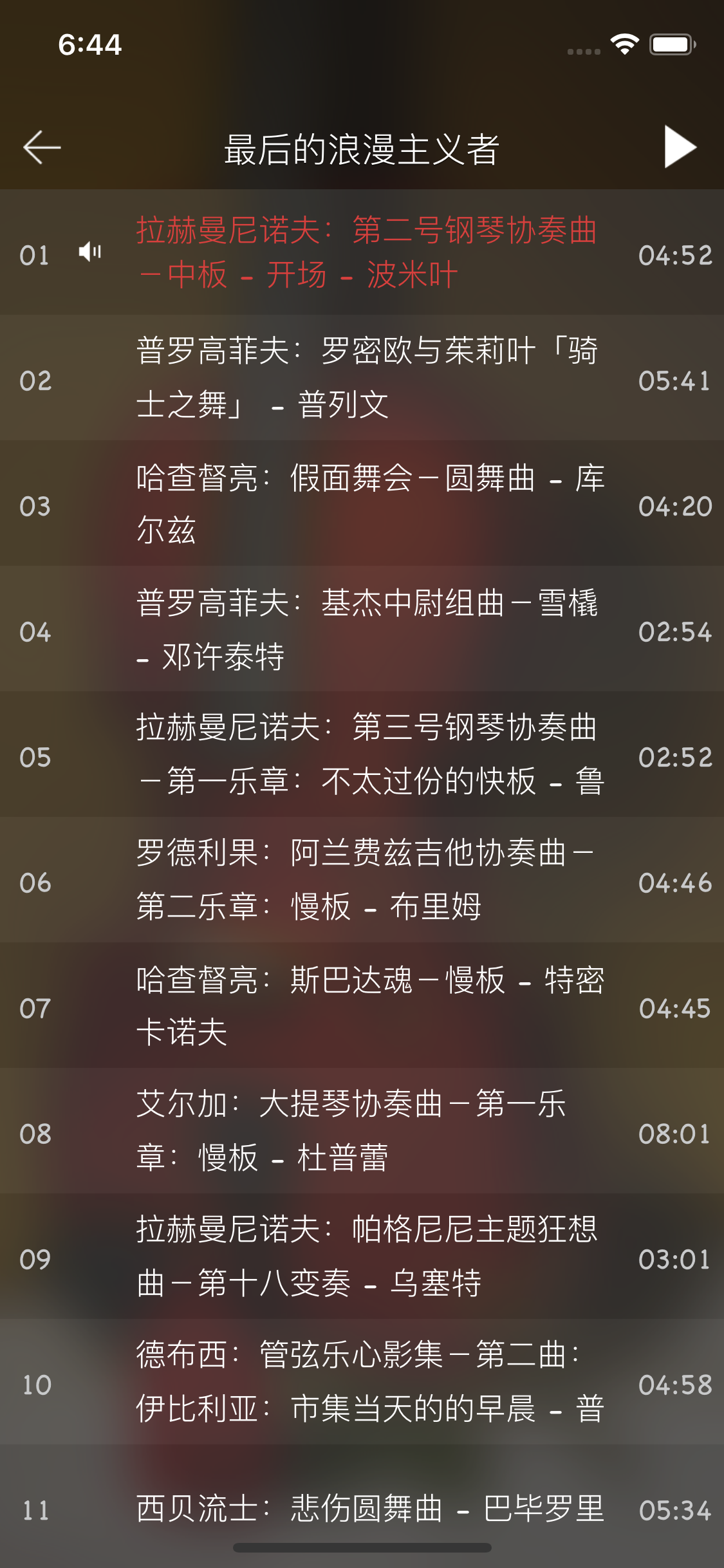This screenshot has width=724, height=1568.
Task: Choose track 08 艾尔加 大提琴协奏曲
Action: tap(367, 1131)
